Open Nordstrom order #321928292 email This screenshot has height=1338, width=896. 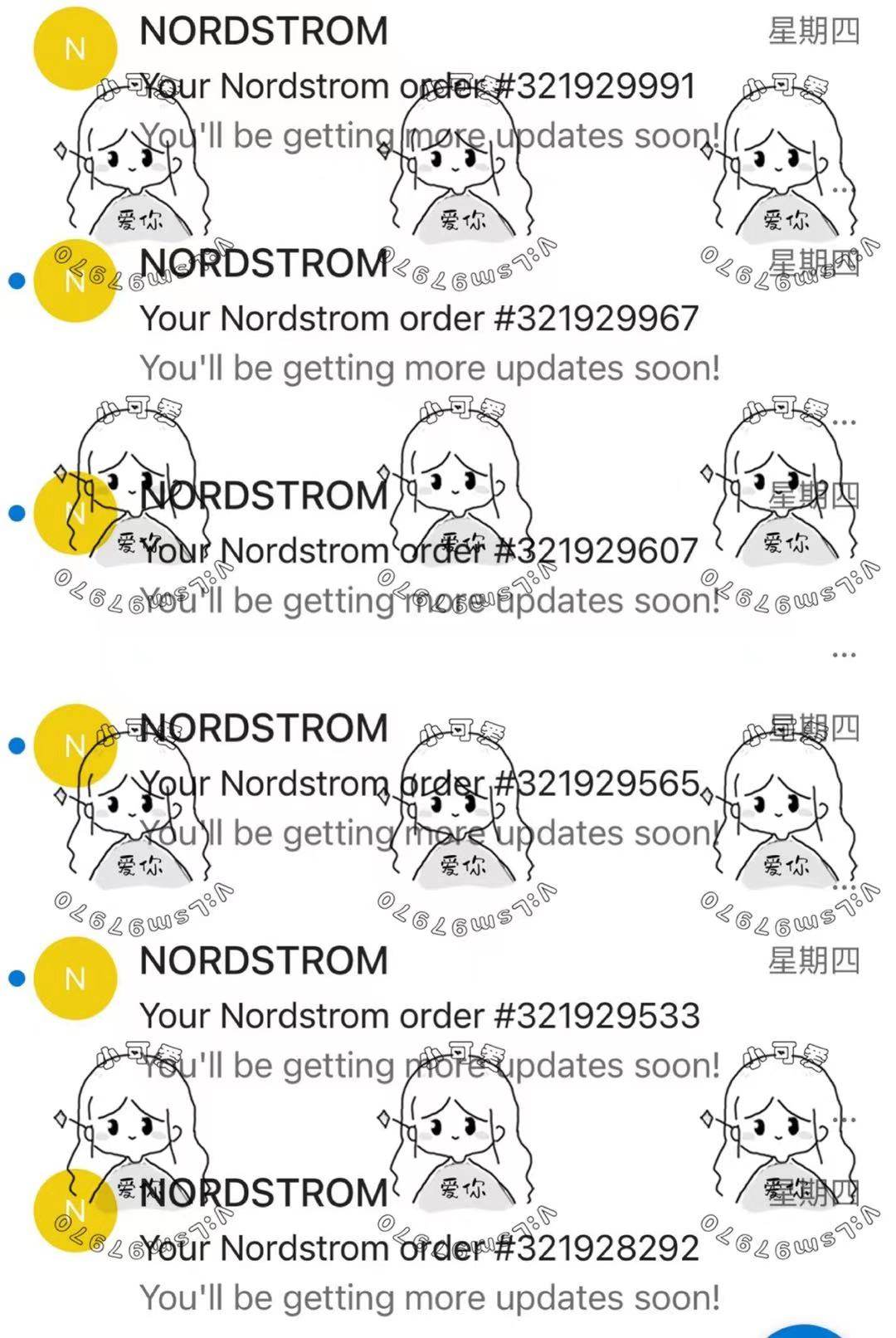pyautogui.click(x=419, y=1248)
